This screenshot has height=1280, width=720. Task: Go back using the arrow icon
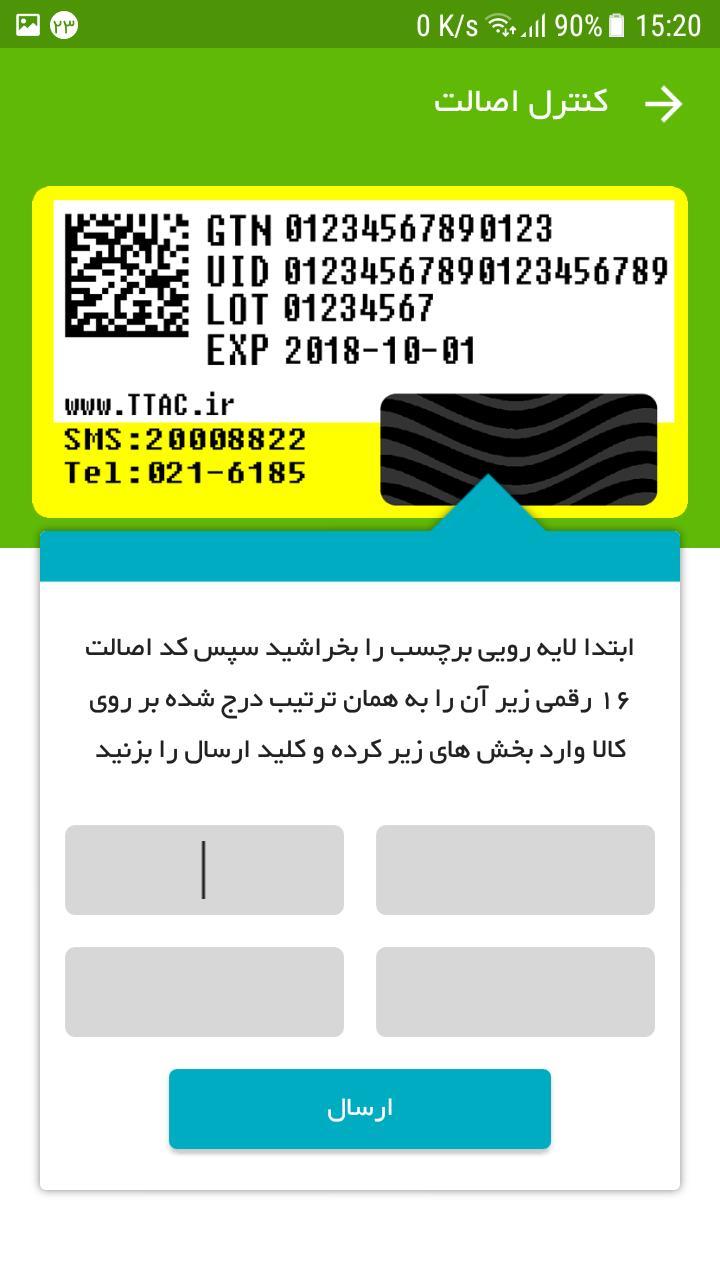point(663,103)
